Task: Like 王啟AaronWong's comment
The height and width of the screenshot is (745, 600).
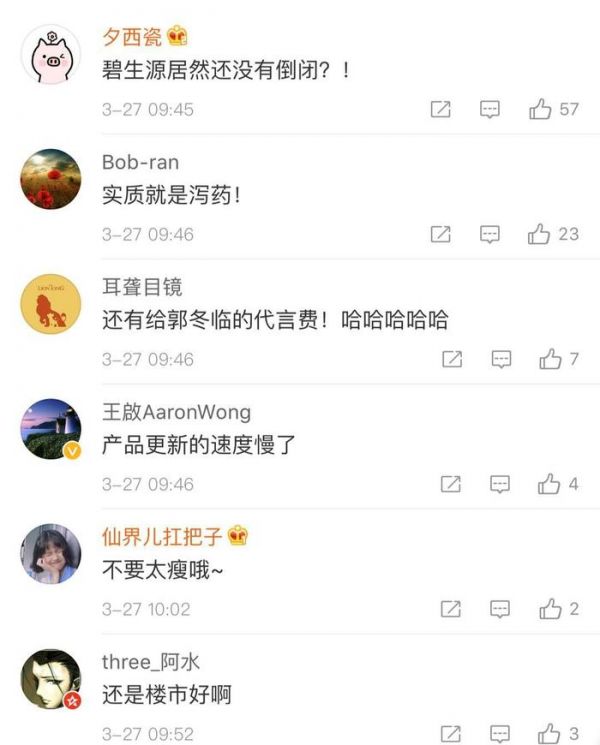Action: [x=550, y=484]
